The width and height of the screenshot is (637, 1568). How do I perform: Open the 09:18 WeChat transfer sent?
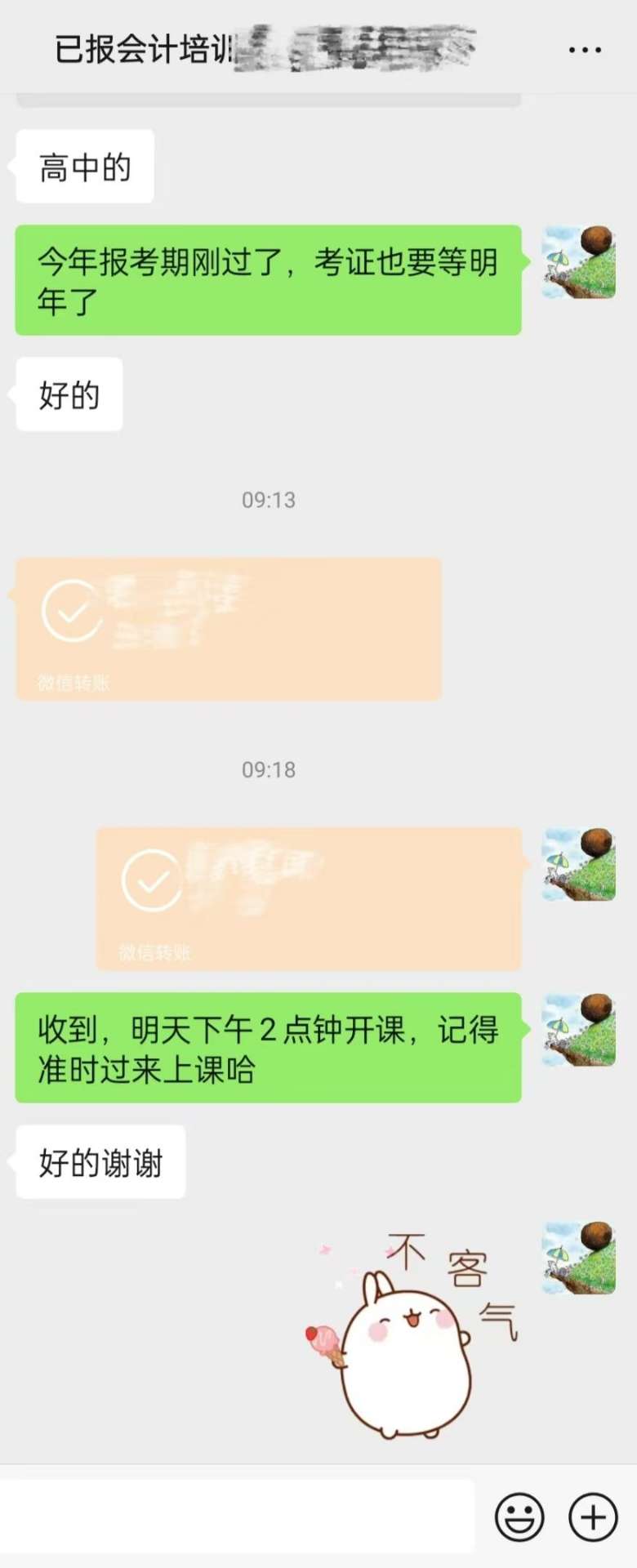coord(309,898)
